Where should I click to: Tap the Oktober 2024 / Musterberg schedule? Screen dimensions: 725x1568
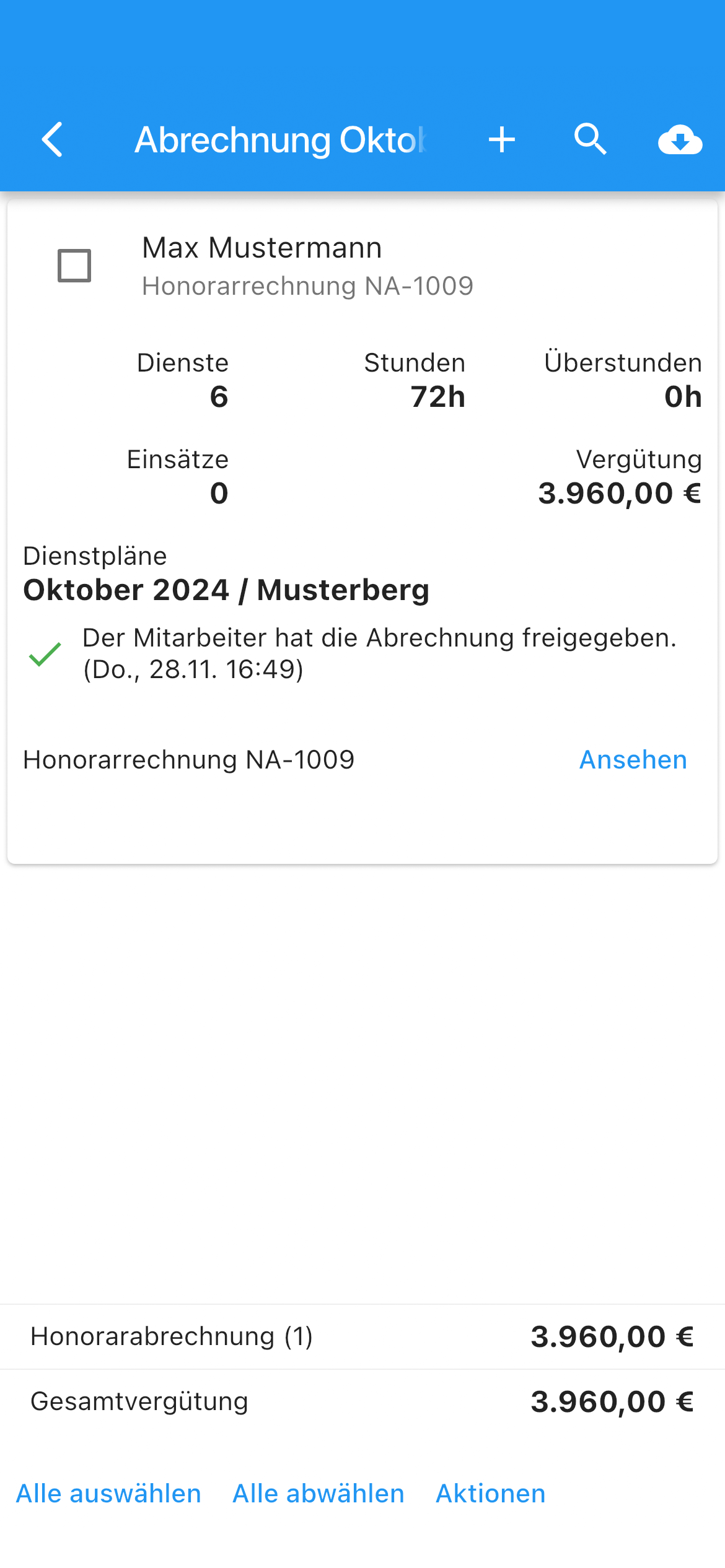[227, 589]
